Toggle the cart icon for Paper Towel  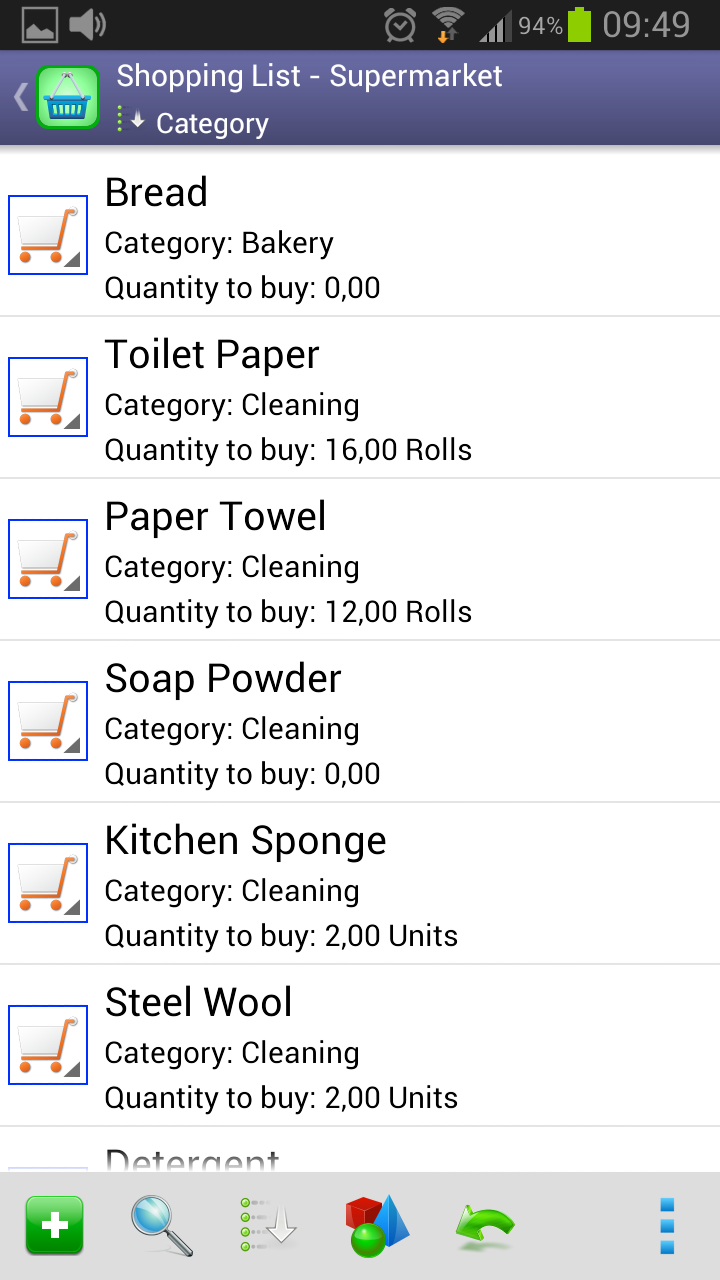[x=48, y=559]
